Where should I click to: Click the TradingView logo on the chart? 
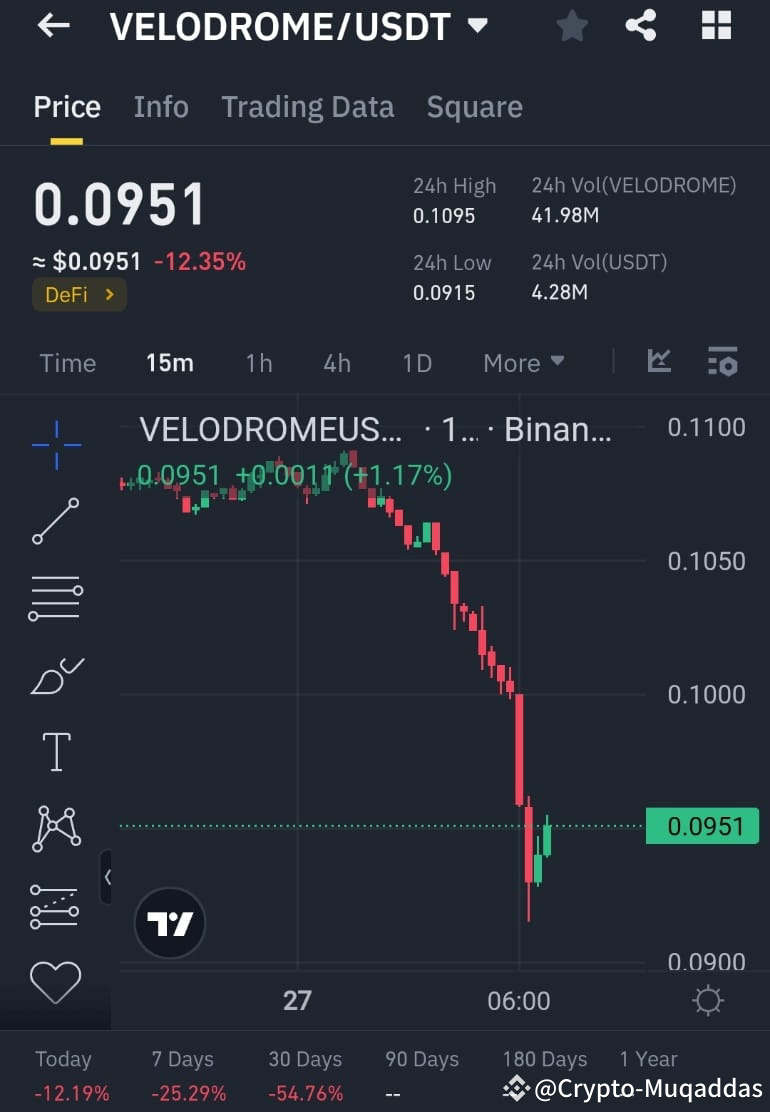click(170, 922)
